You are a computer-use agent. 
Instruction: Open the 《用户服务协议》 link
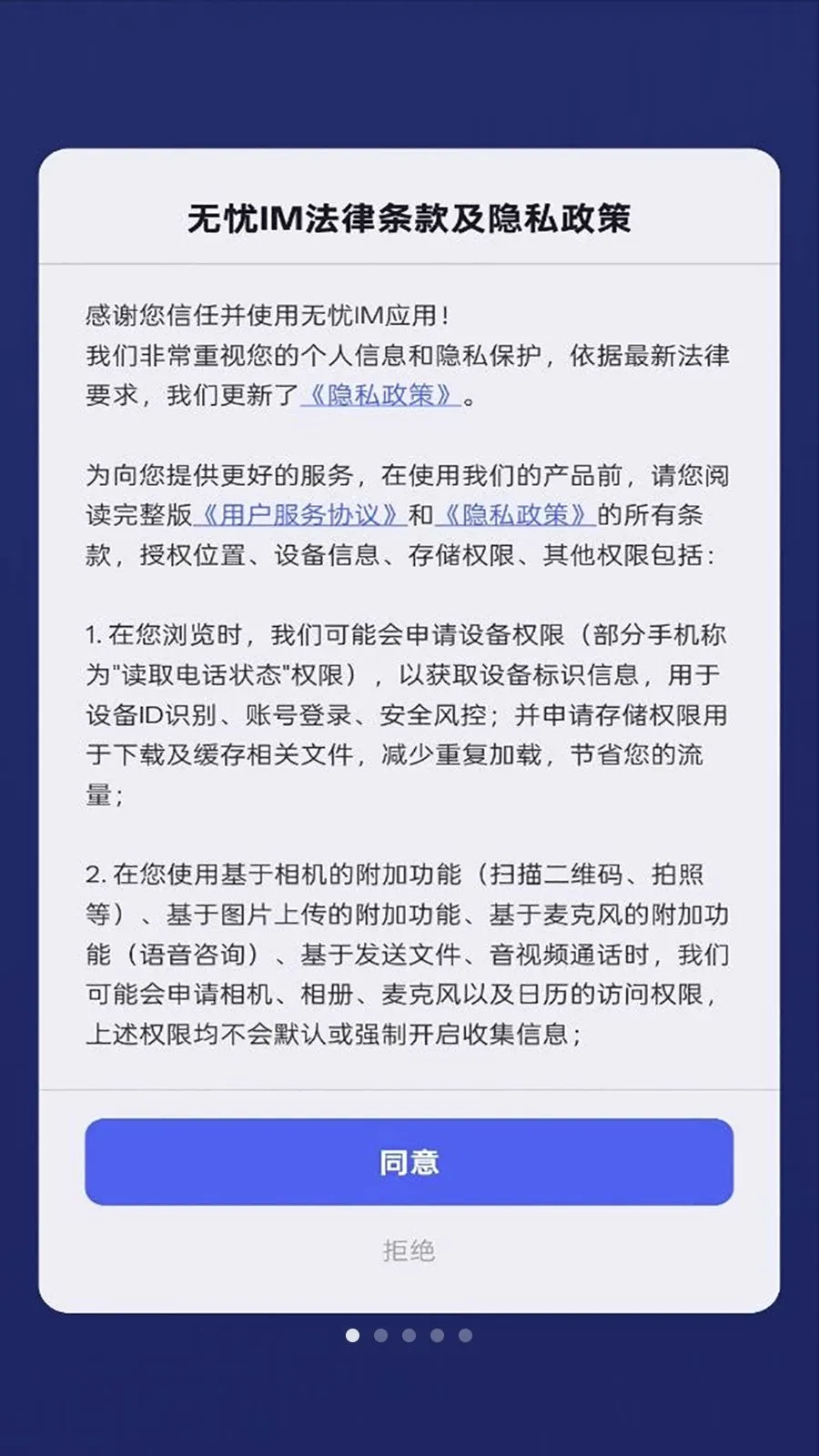coord(299,515)
